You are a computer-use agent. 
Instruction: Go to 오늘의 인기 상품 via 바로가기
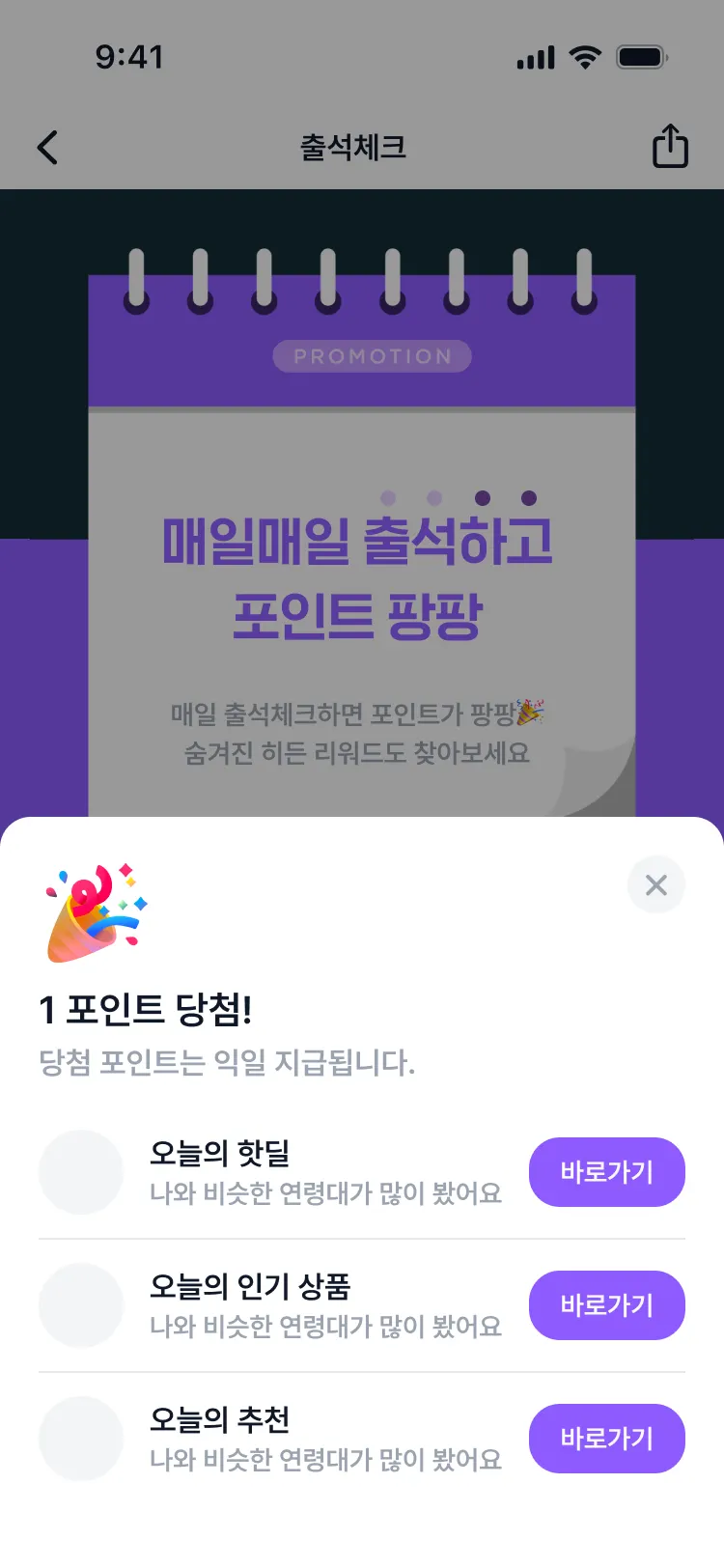[606, 1305]
